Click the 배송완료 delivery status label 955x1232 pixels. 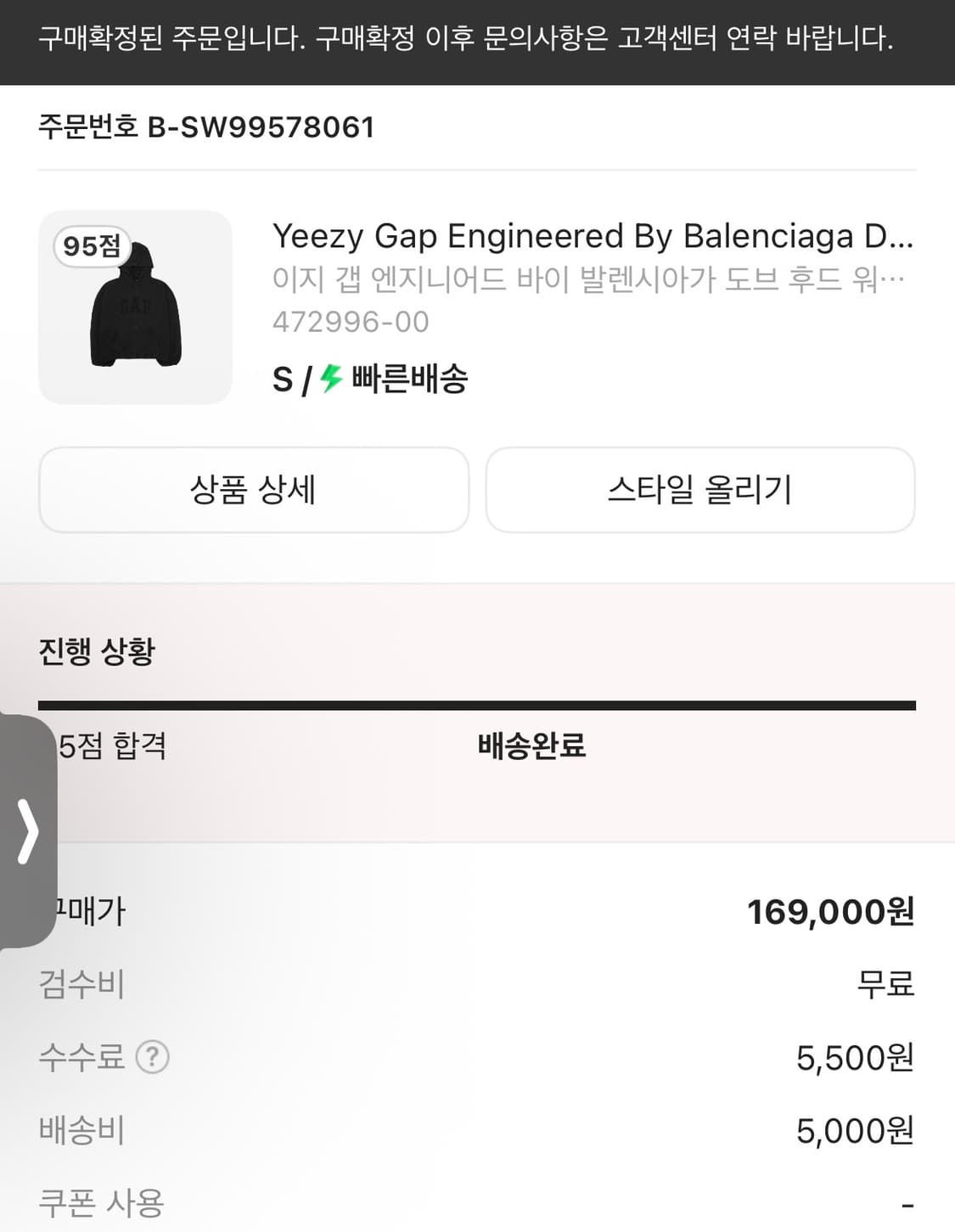(531, 748)
